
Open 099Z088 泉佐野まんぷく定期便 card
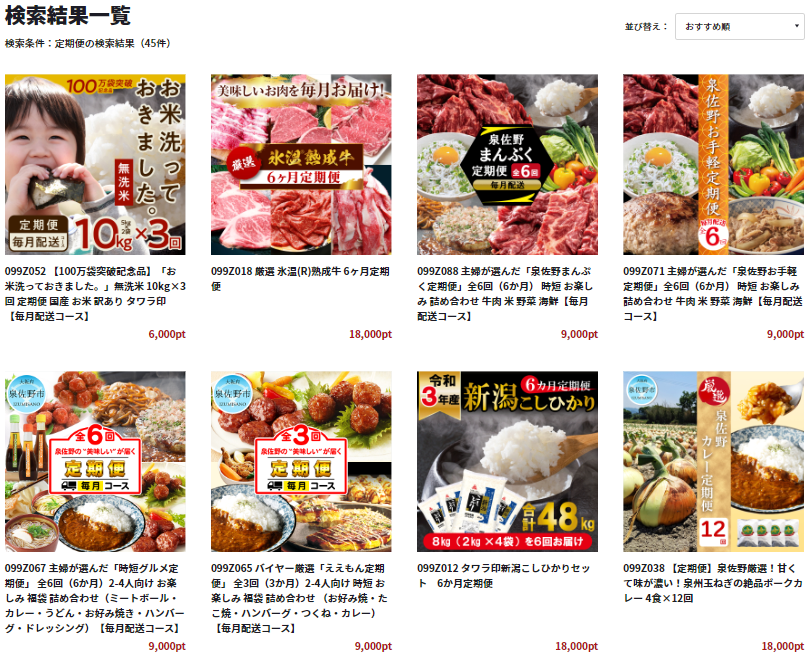[x=507, y=165]
